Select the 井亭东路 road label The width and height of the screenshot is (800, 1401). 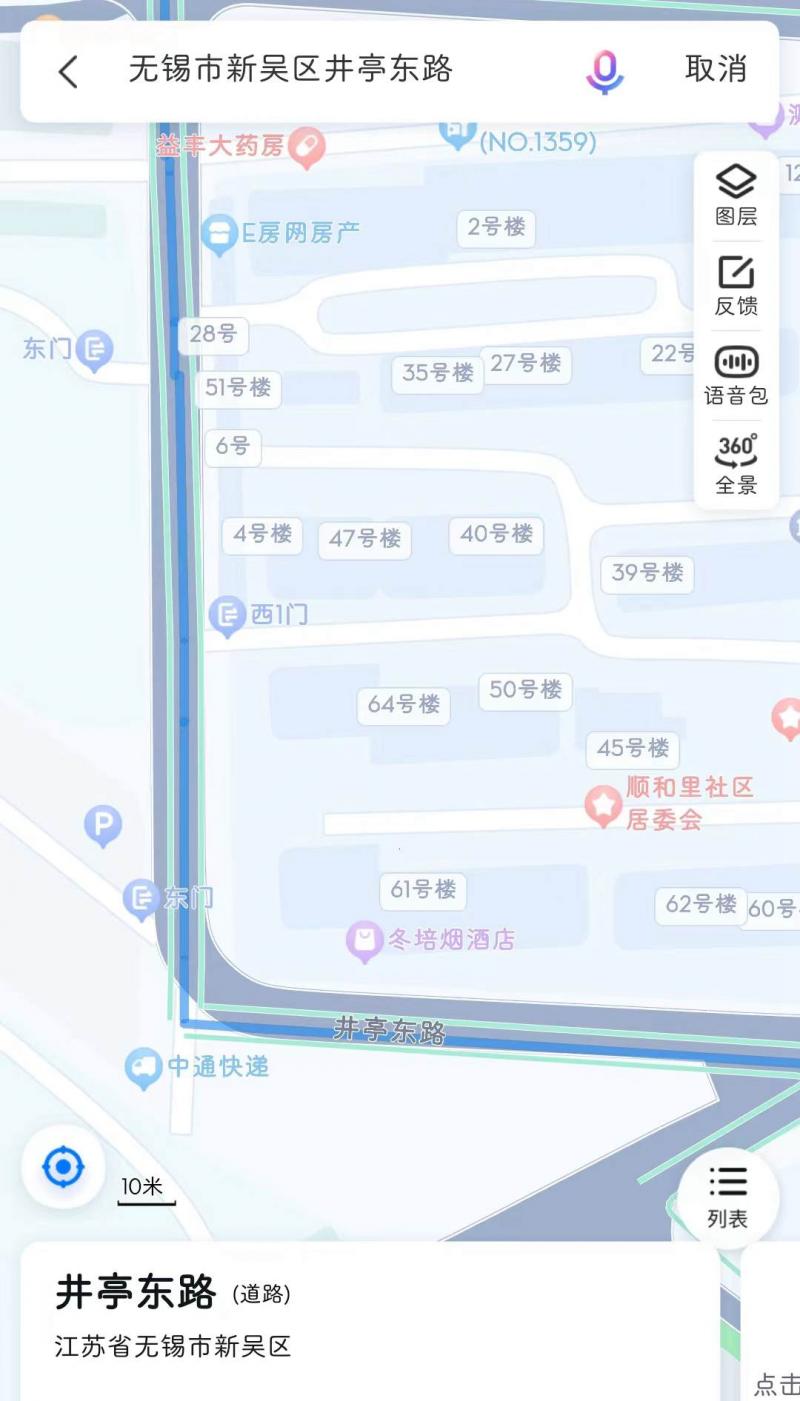pyautogui.click(x=389, y=1030)
